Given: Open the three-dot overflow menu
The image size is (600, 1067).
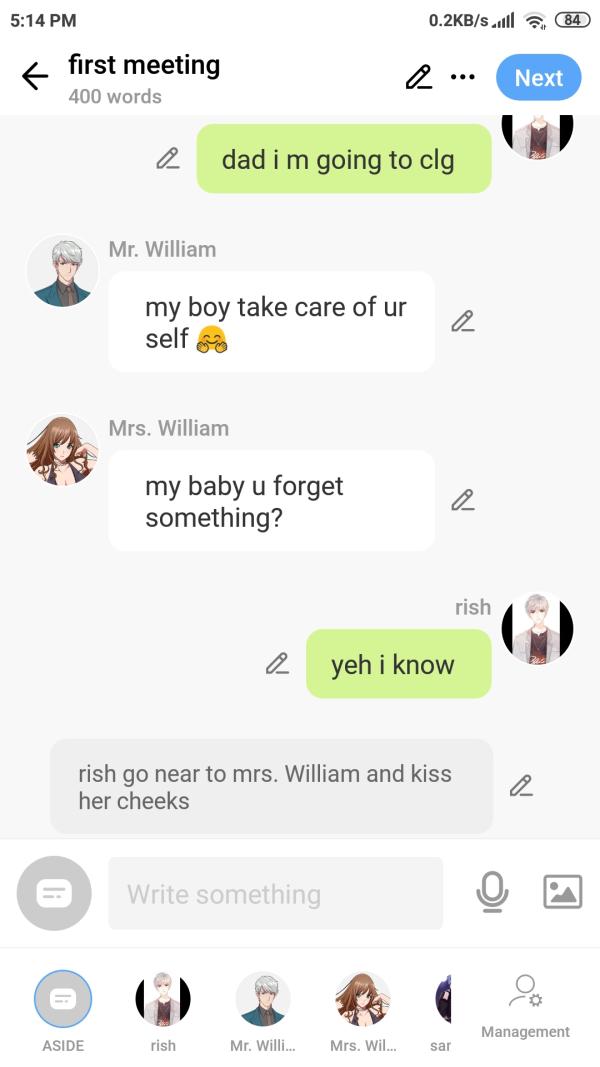Looking at the screenshot, I should tap(462, 77).
